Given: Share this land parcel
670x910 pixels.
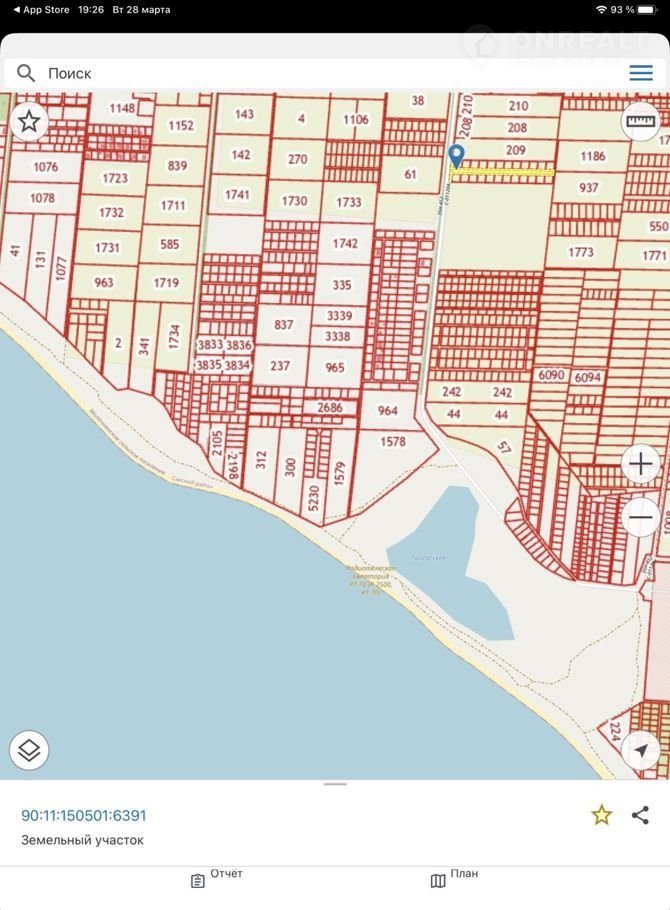Looking at the screenshot, I should click(640, 815).
